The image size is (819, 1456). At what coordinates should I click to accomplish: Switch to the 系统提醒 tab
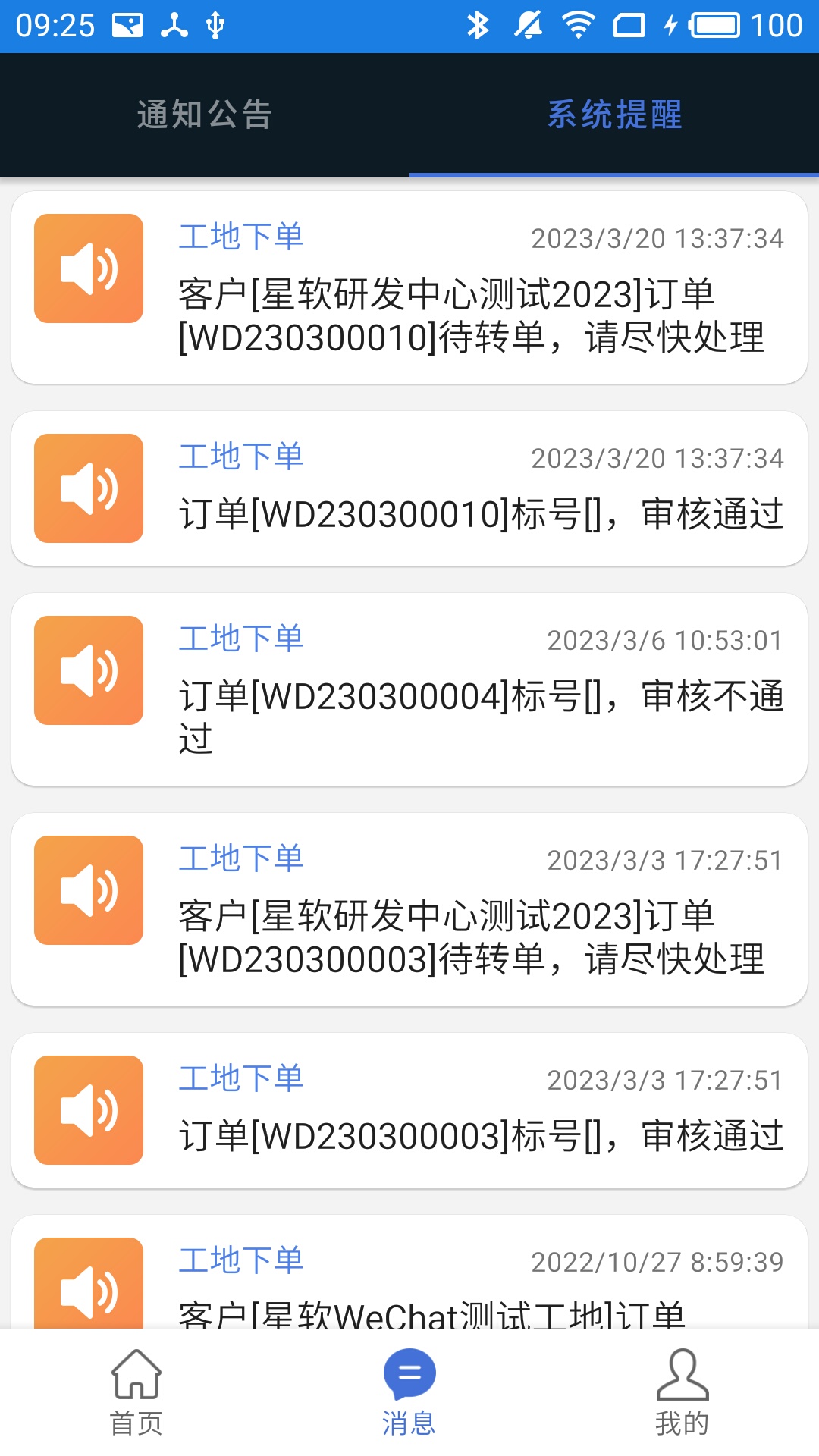click(614, 115)
